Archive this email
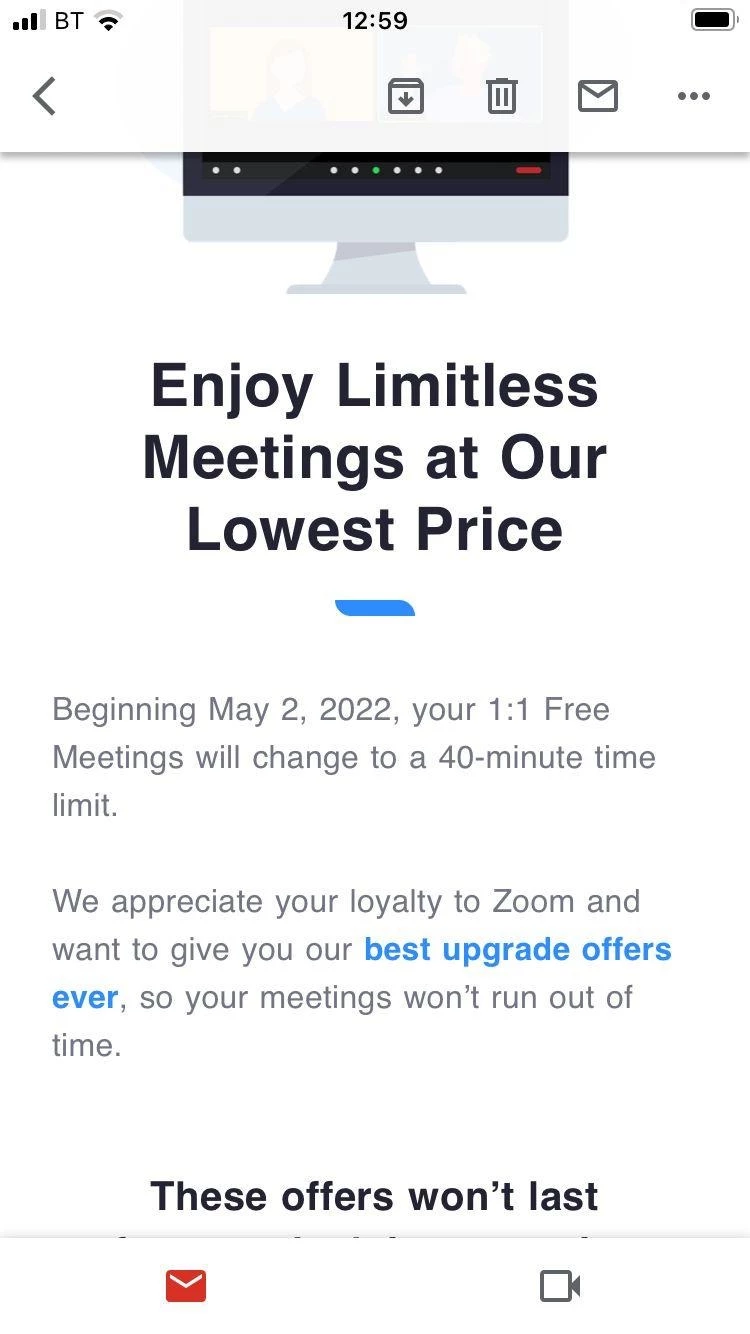750x1334 pixels. tap(405, 97)
